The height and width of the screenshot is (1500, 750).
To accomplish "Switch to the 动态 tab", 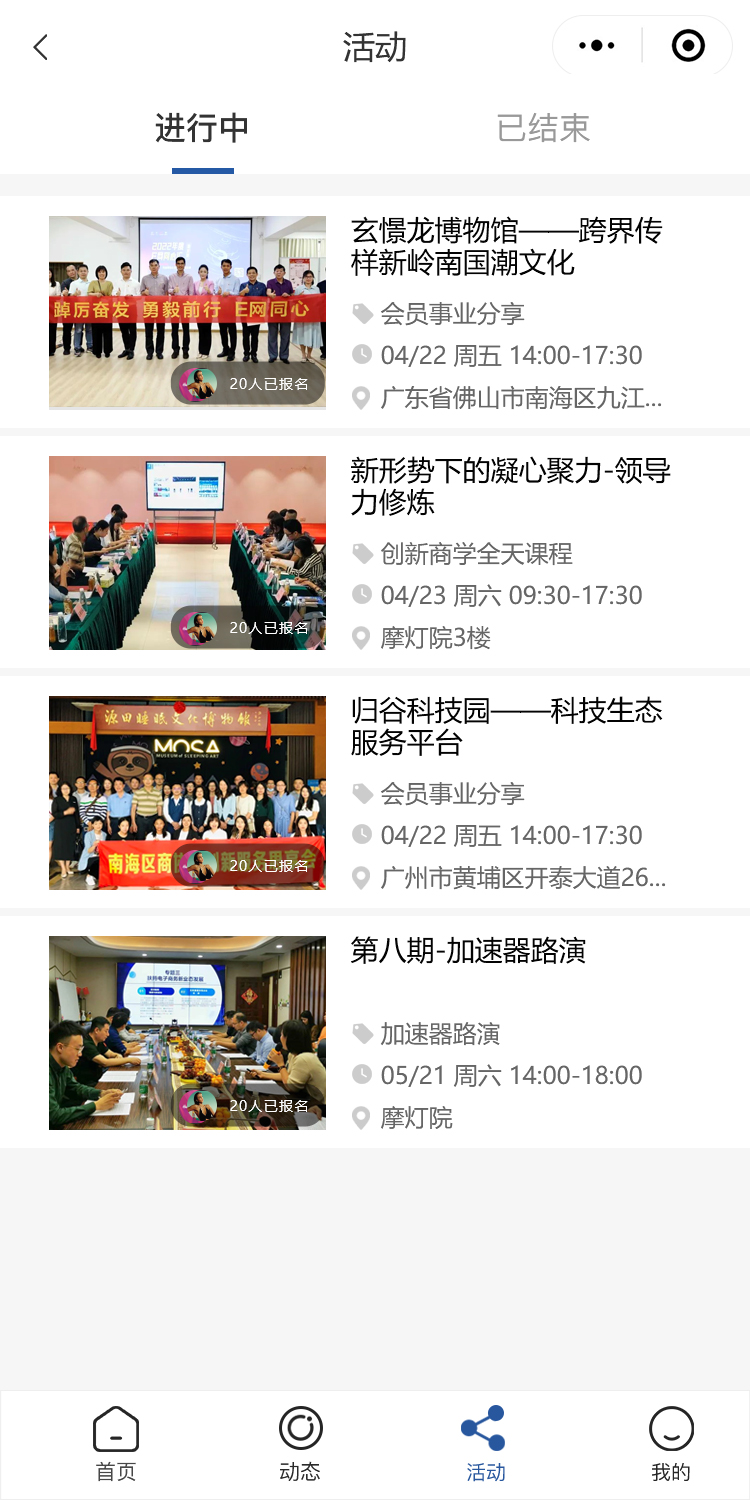I will click(x=300, y=1443).
